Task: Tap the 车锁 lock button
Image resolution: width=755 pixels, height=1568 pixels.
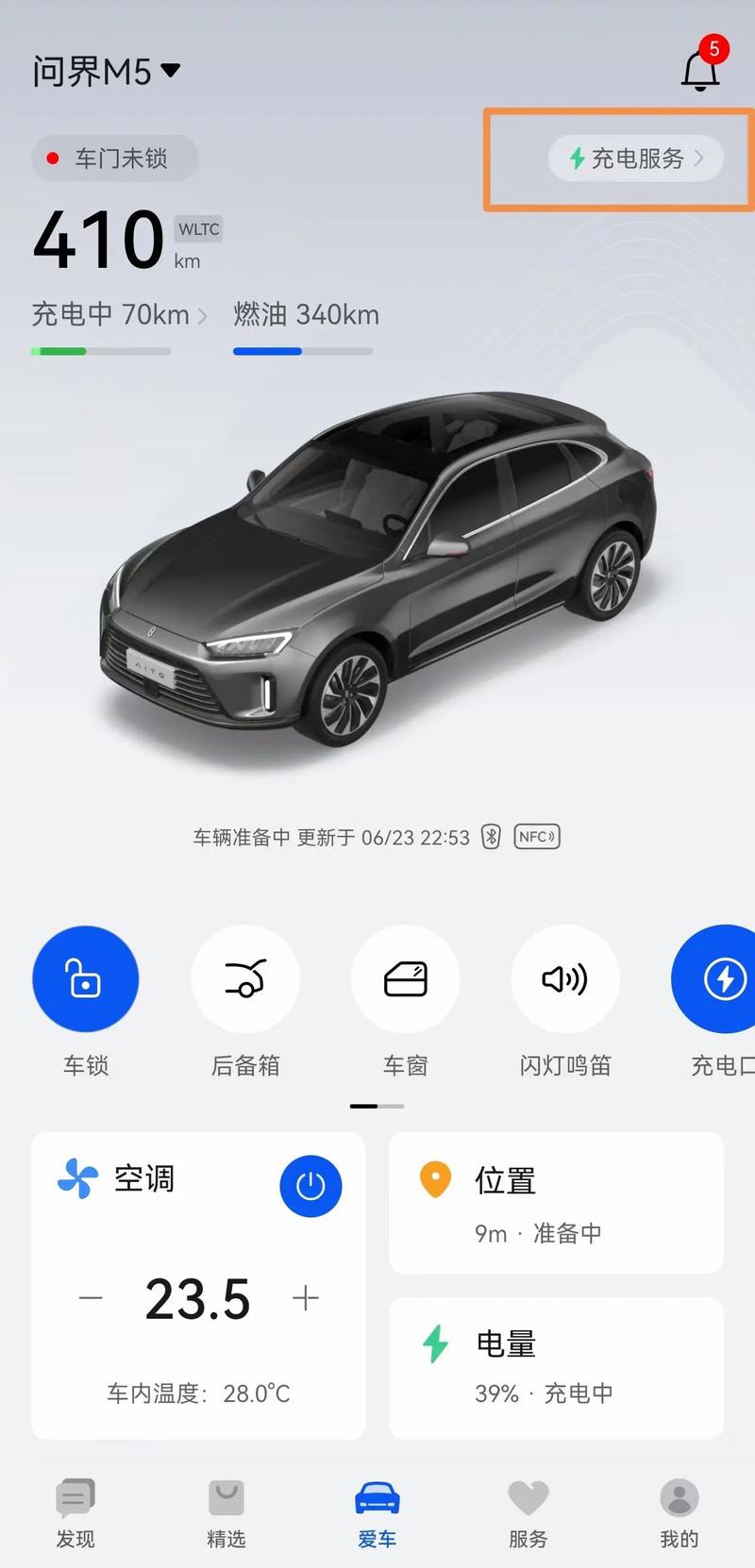Action: (x=86, y=979)
